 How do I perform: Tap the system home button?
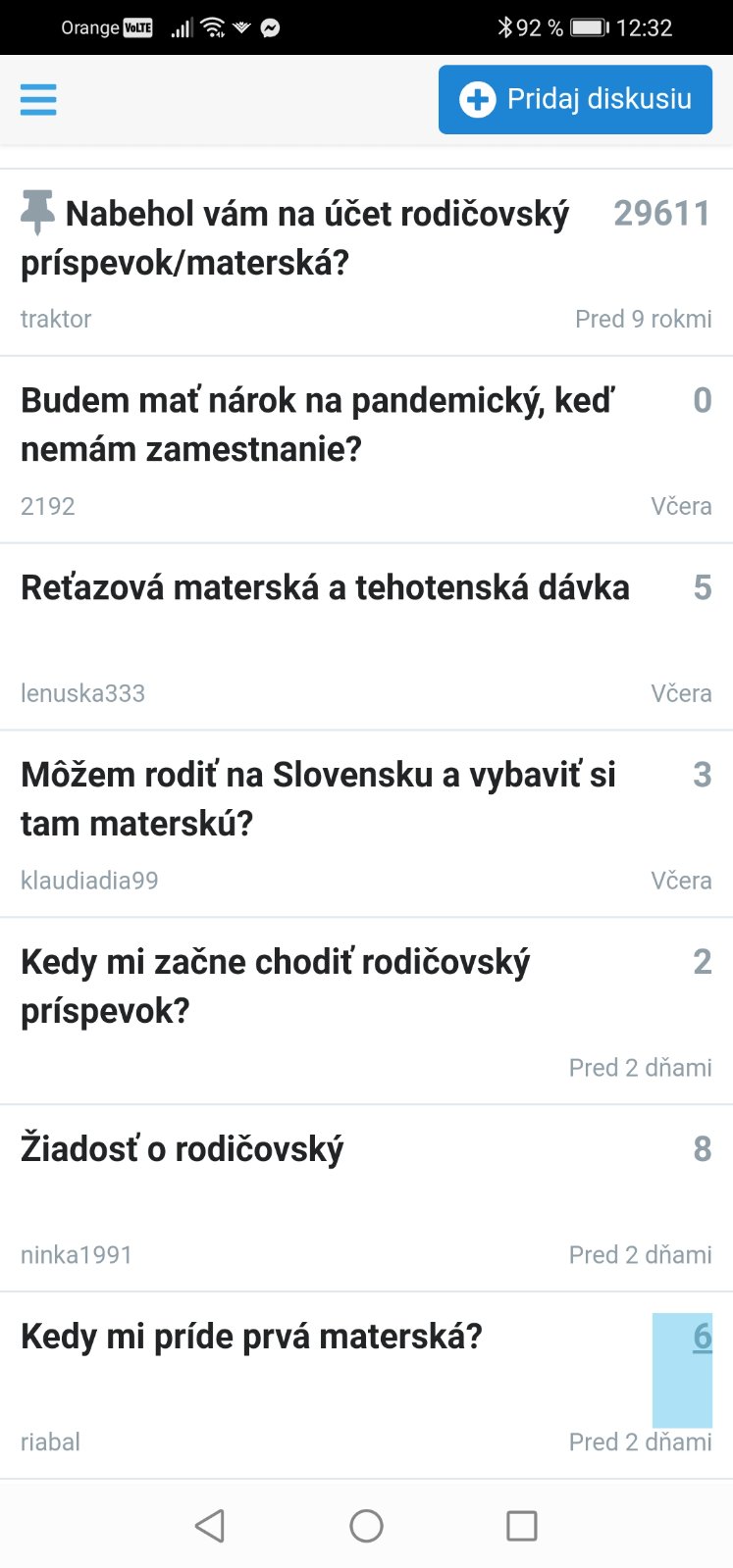[366, 1525]
